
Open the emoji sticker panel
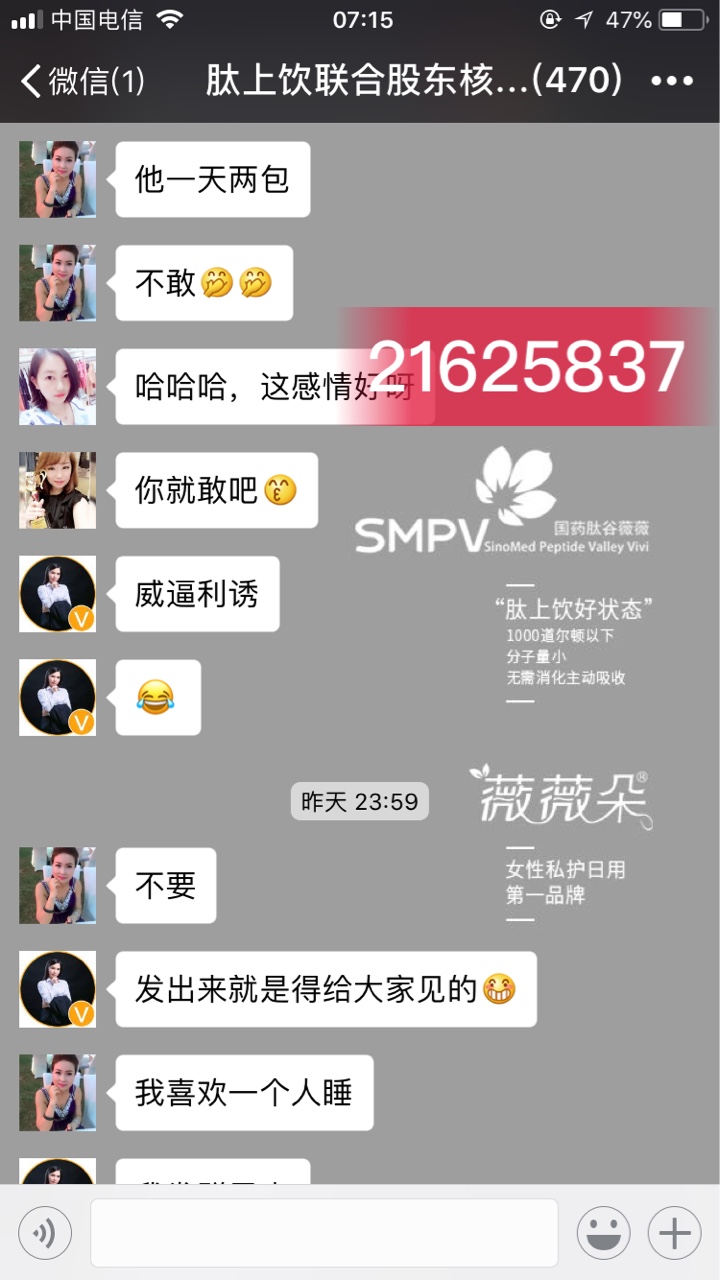point(603,1233)
